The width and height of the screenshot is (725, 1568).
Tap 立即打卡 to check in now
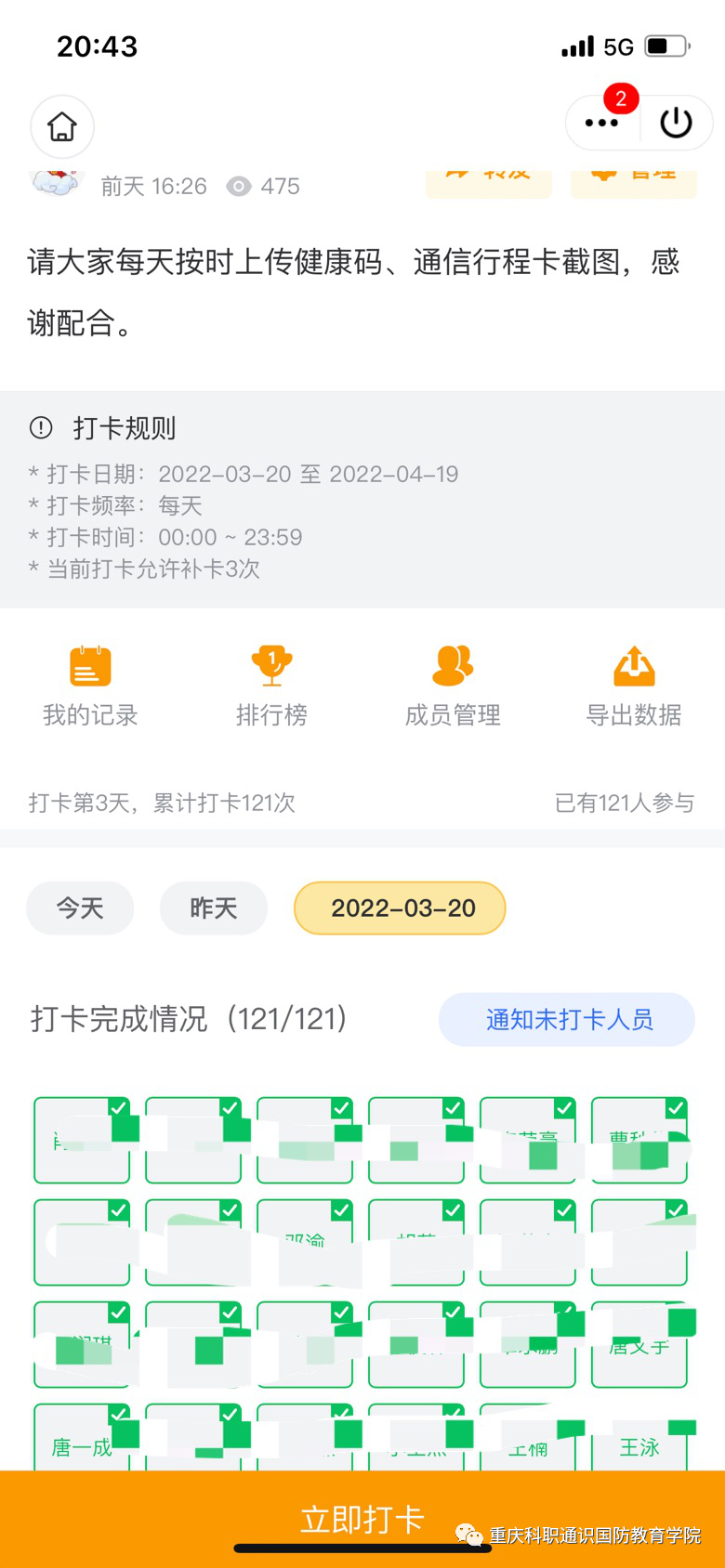tap(362, 1520)
